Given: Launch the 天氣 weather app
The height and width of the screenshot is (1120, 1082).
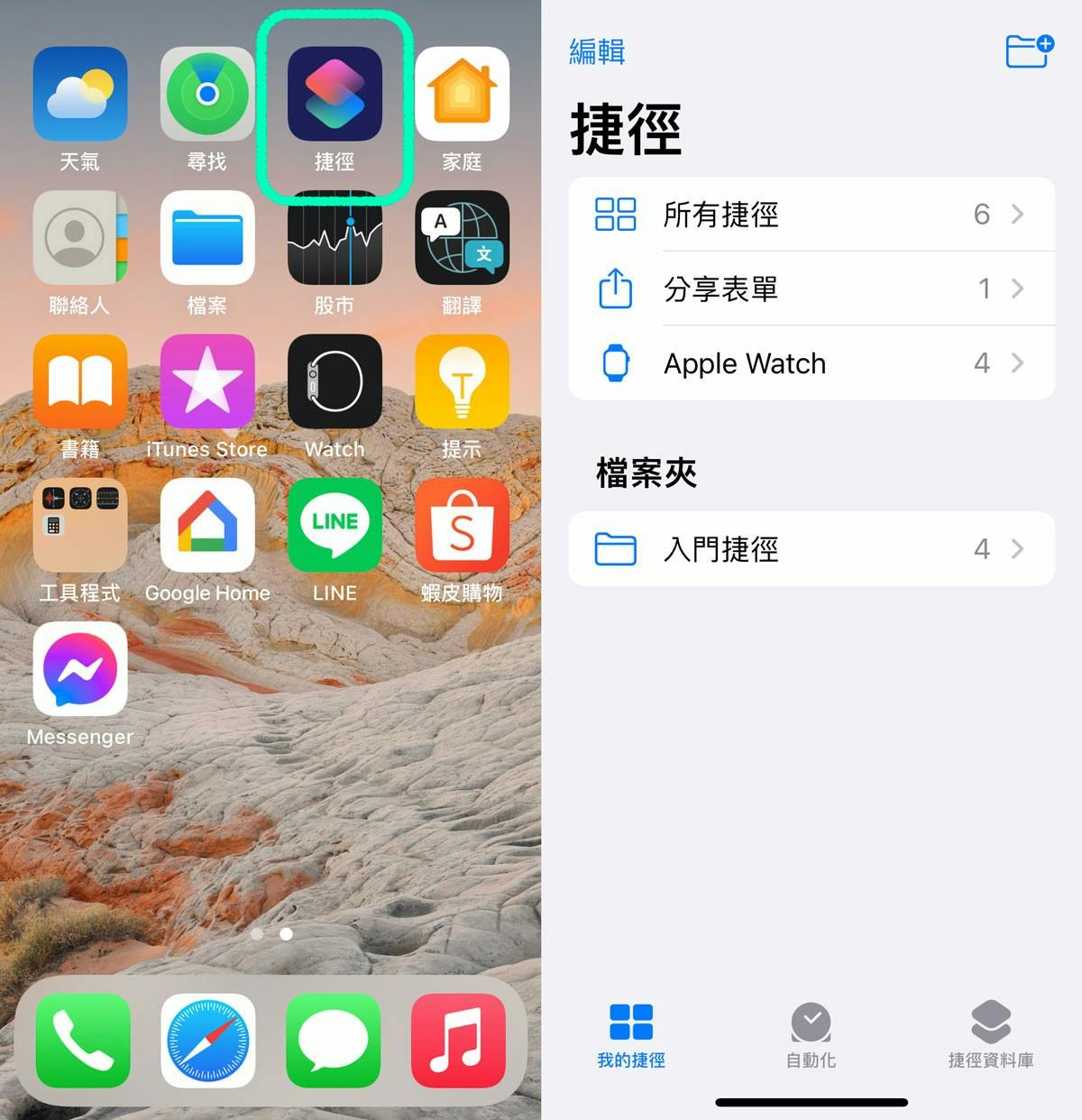Looking at the screenshot, I should pos(80,95).
